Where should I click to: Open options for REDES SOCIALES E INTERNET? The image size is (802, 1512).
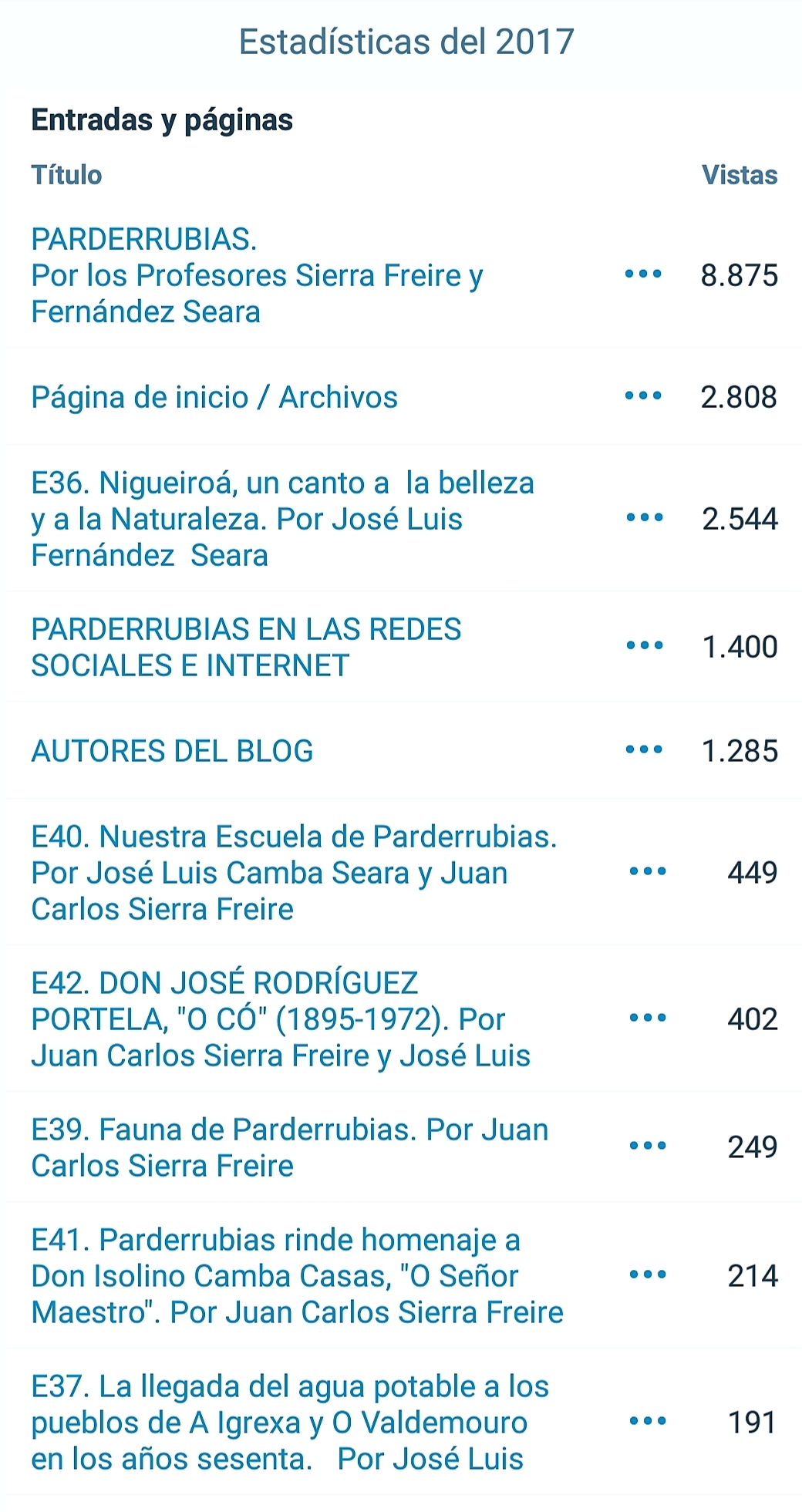click(x=645, y=645)
